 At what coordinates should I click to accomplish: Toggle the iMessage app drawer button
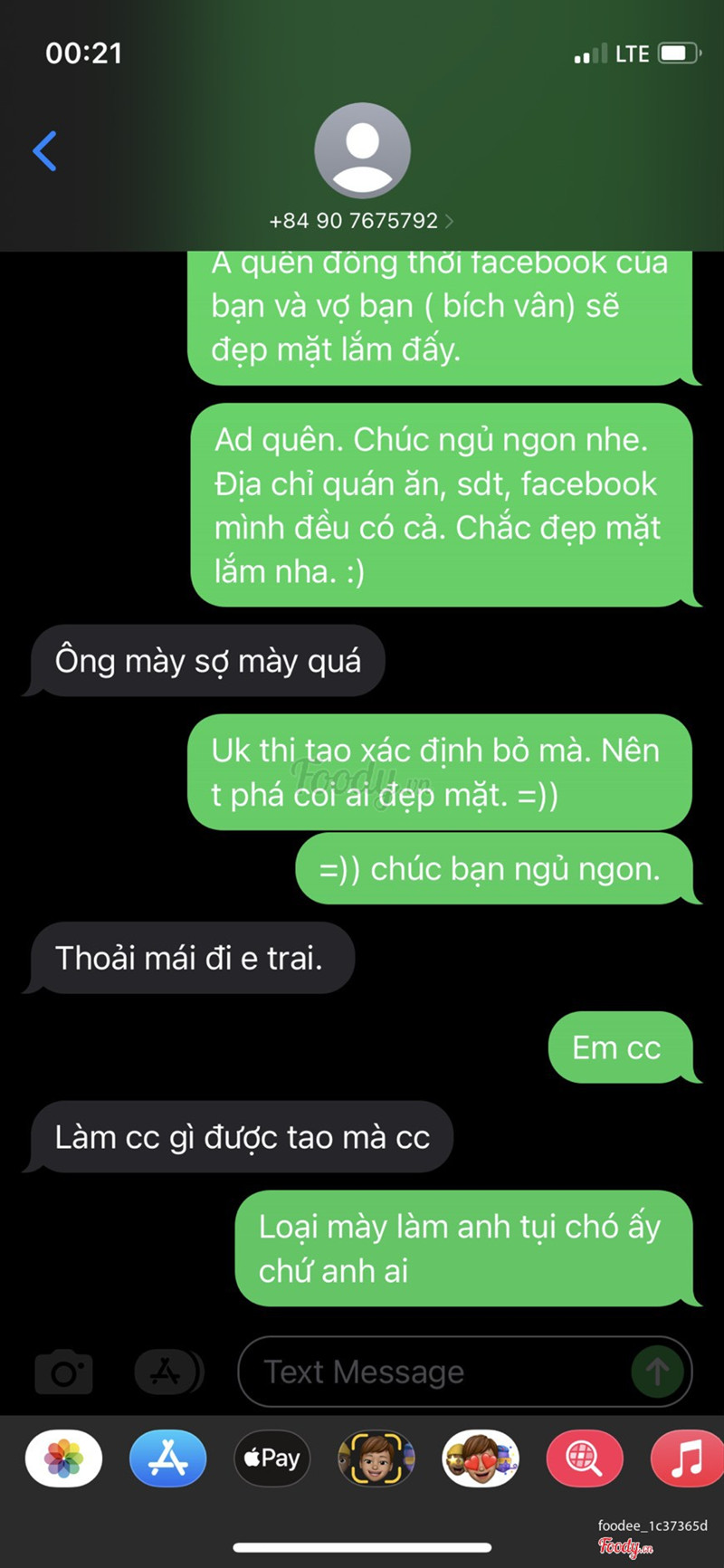pyautogui.click(x=168, y=1372)
